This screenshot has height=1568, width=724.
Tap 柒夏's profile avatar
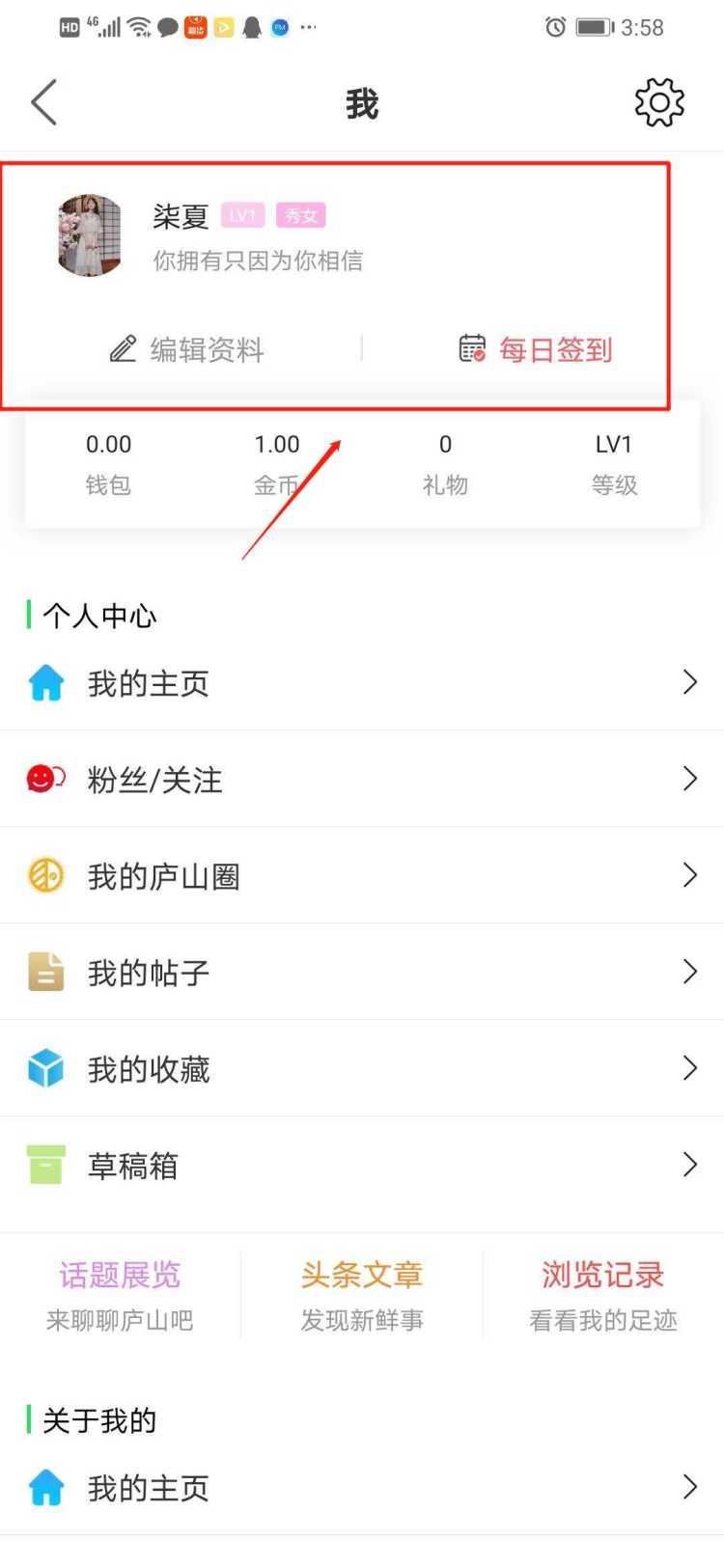(90, 235)
